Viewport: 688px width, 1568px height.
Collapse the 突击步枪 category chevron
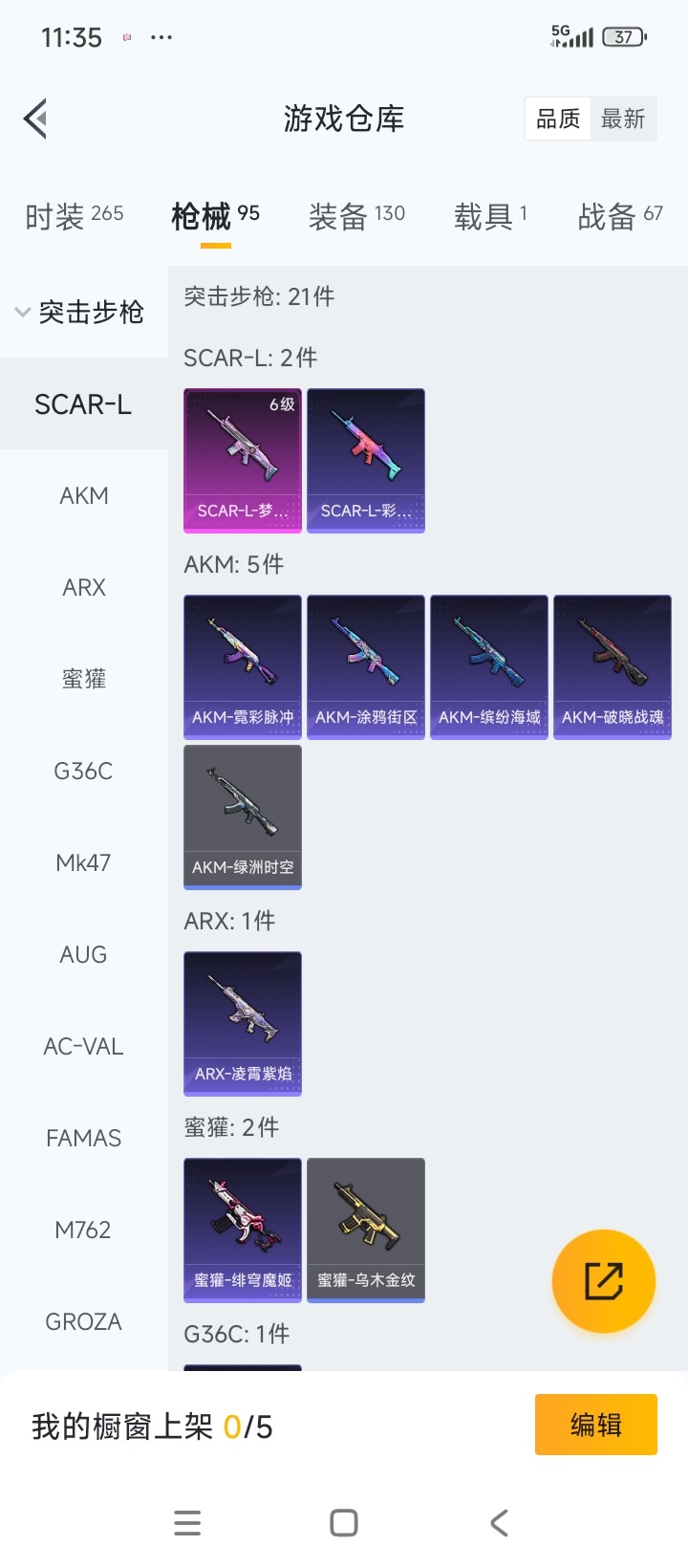point(21,312)
